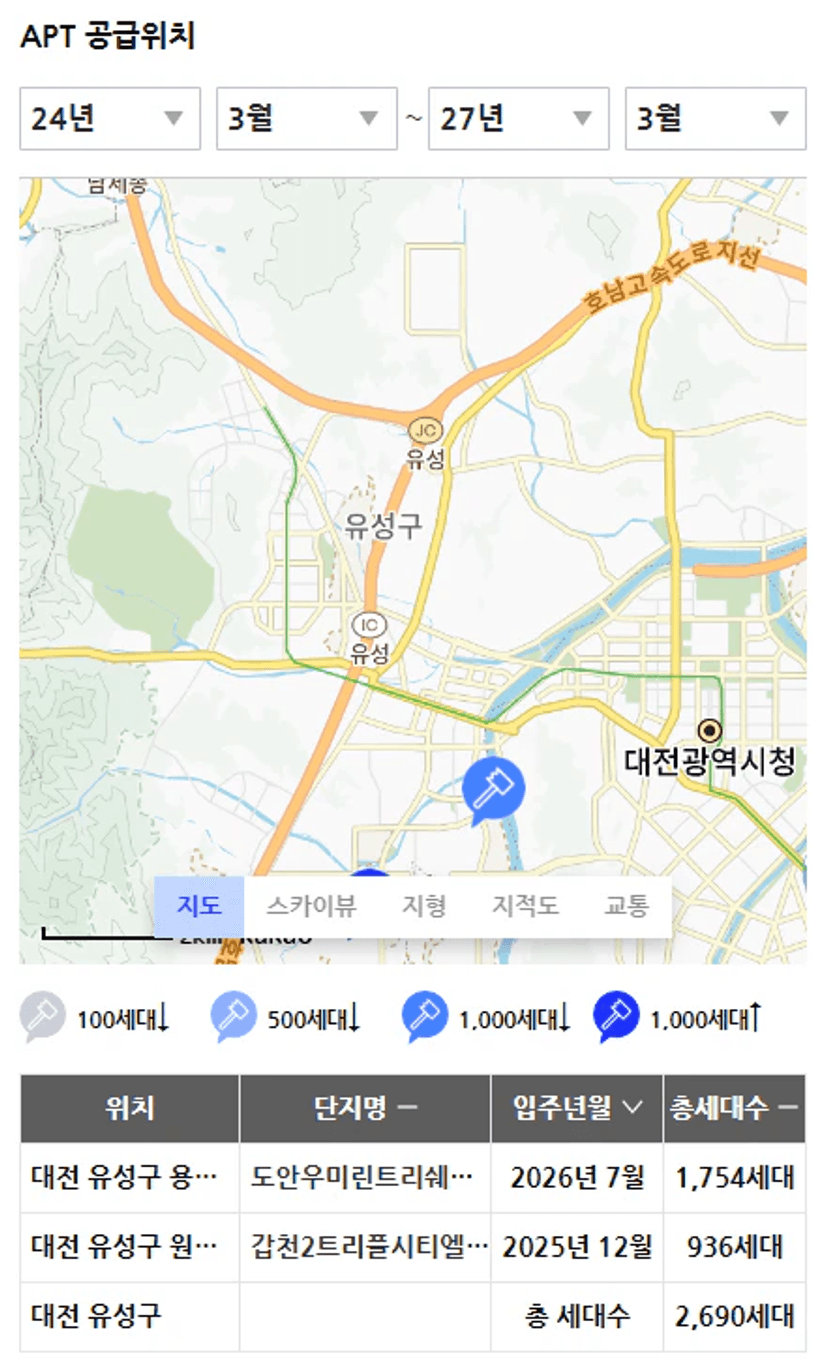The width and height of the screenshot is (827, 1360).
Task: Open the 도안우미린트리쉐 row
Action: point(363,1177)
